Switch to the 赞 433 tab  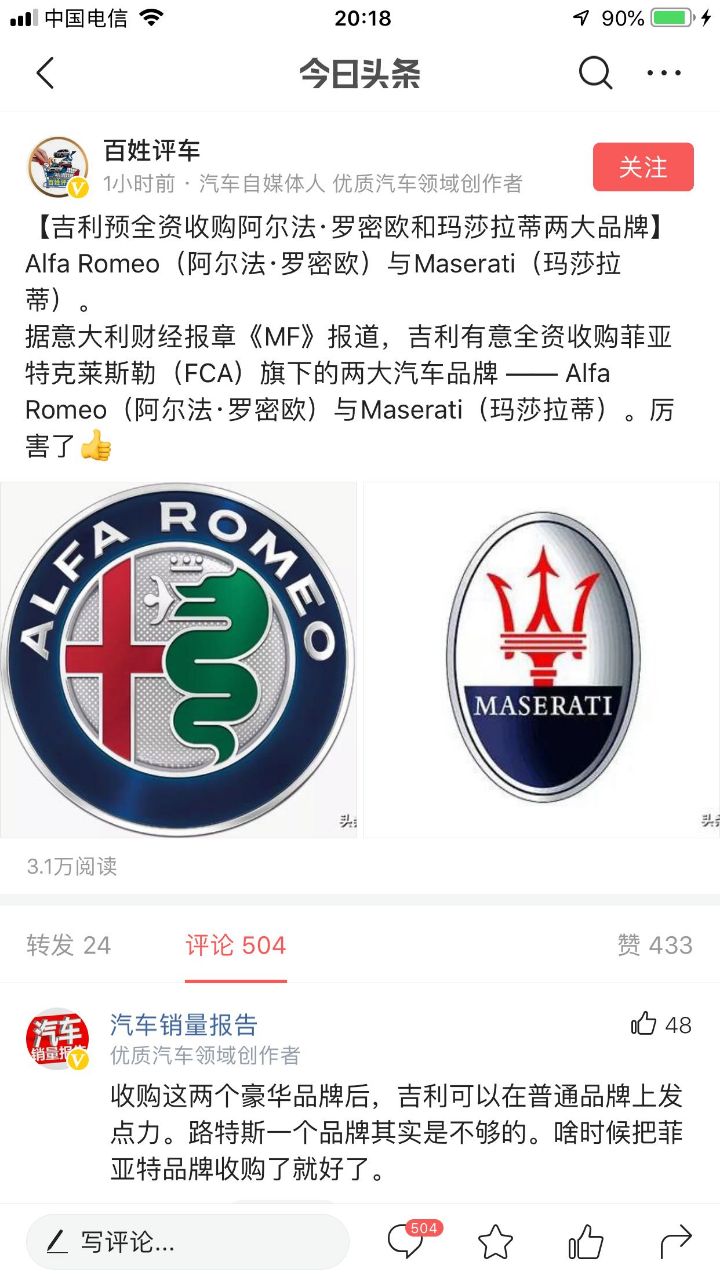point(655,945)
